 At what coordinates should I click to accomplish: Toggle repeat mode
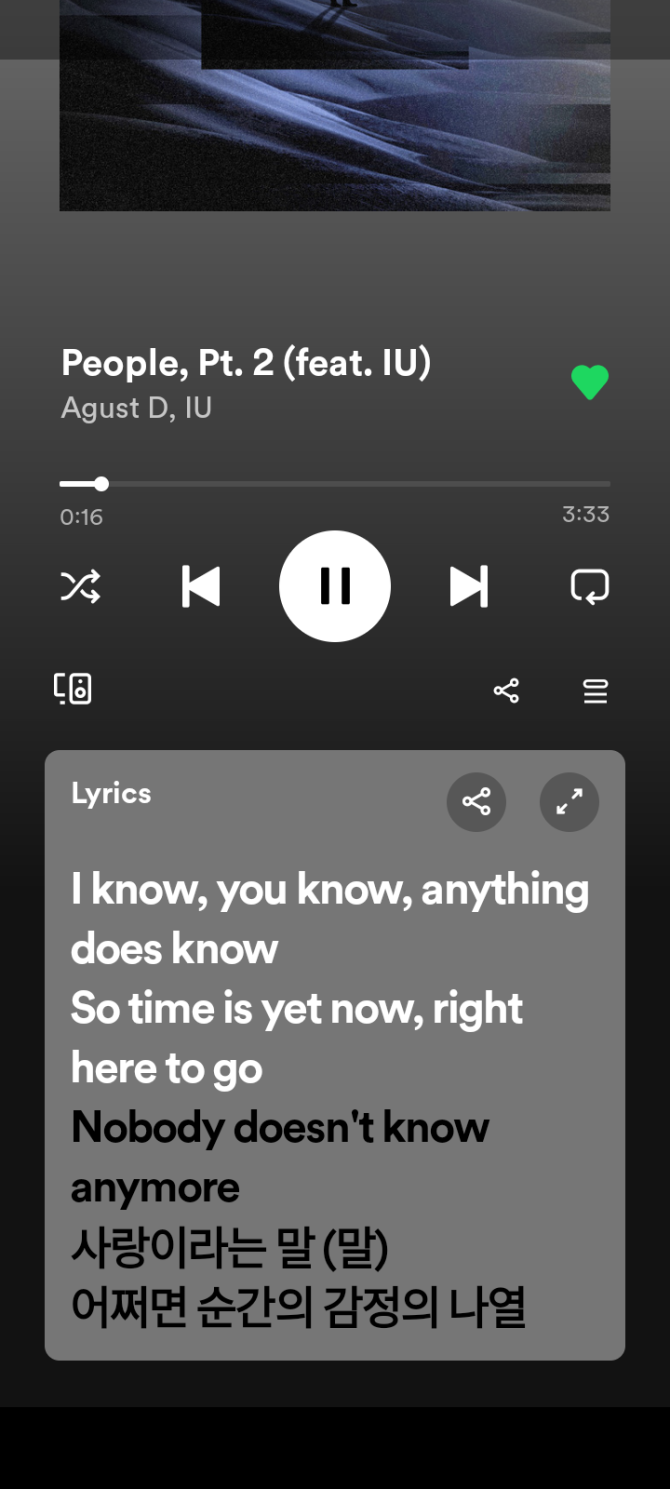(589, 586)
